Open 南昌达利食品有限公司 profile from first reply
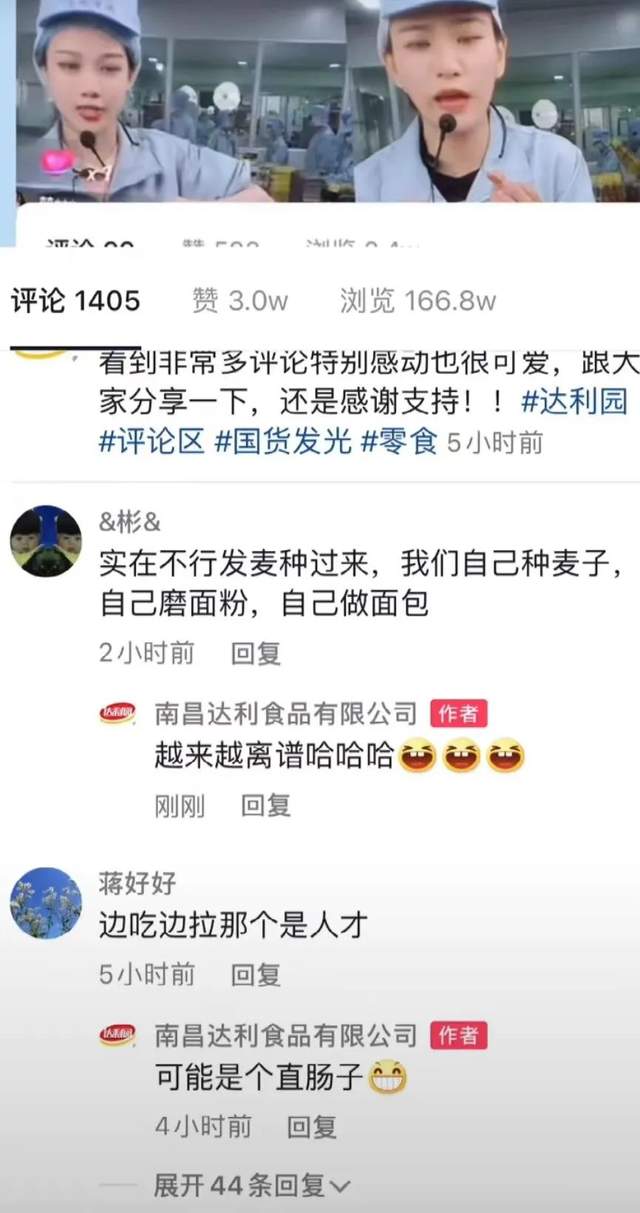This screenshot has height=1213, width=640. [285, 713]
